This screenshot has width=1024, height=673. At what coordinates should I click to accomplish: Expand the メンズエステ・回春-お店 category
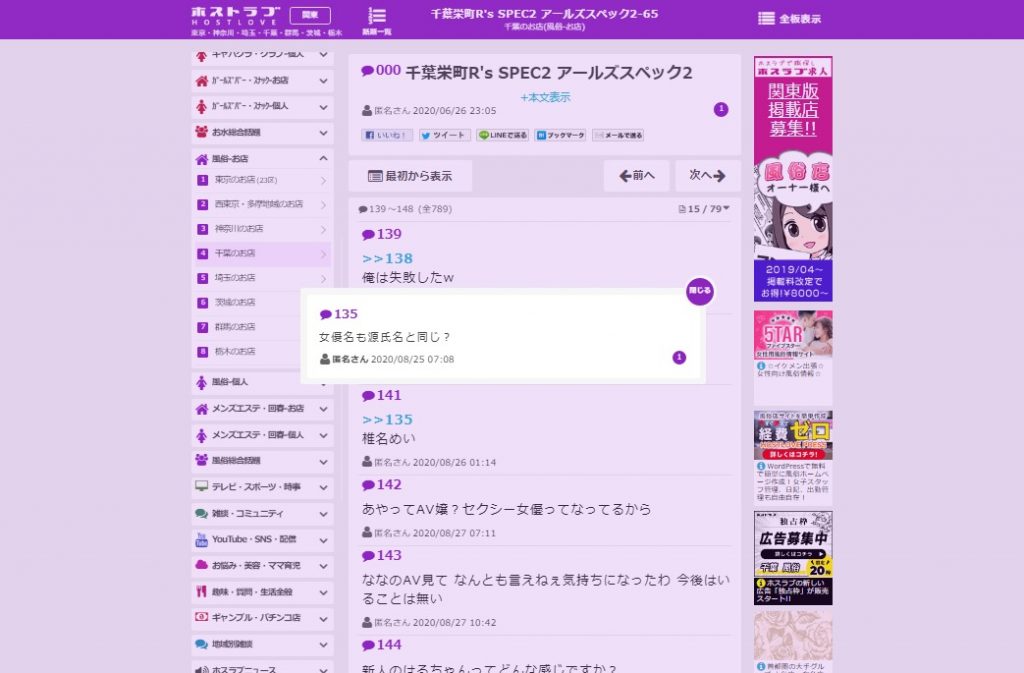(262, 409)
